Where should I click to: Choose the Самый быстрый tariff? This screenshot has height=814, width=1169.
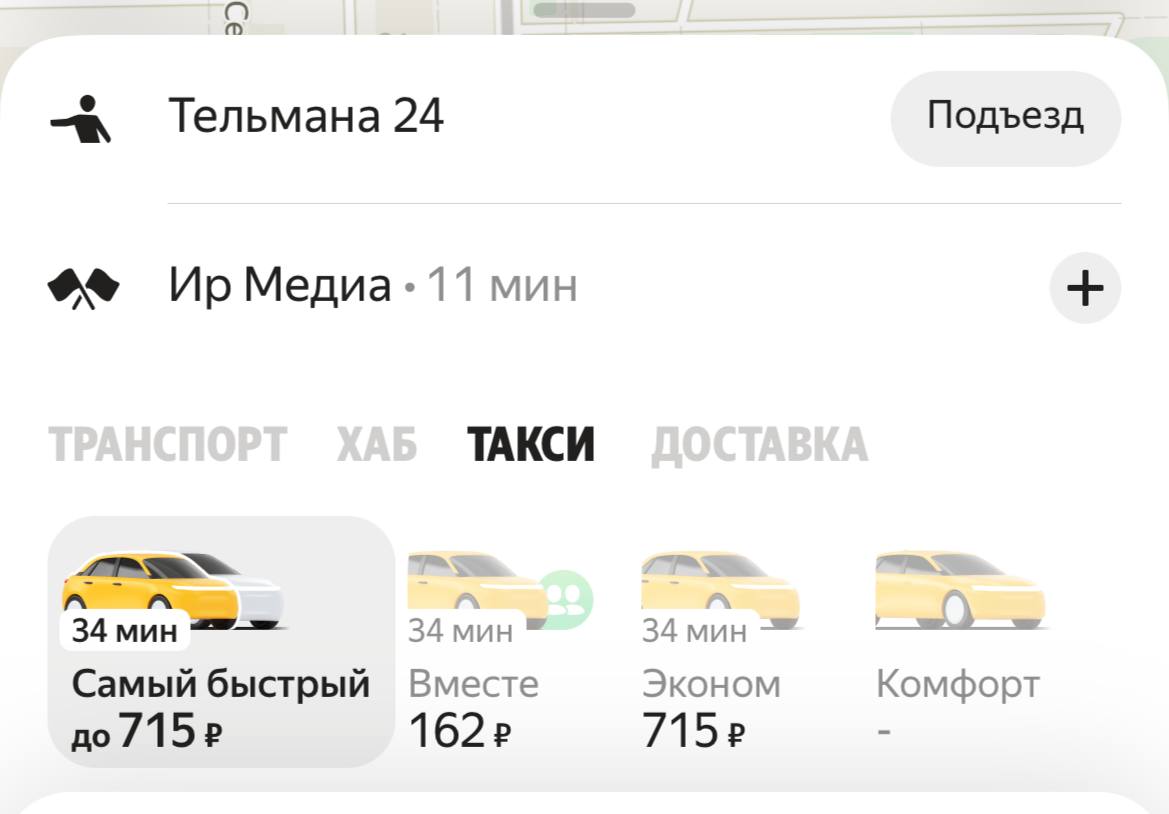click(x=221, y=642)
